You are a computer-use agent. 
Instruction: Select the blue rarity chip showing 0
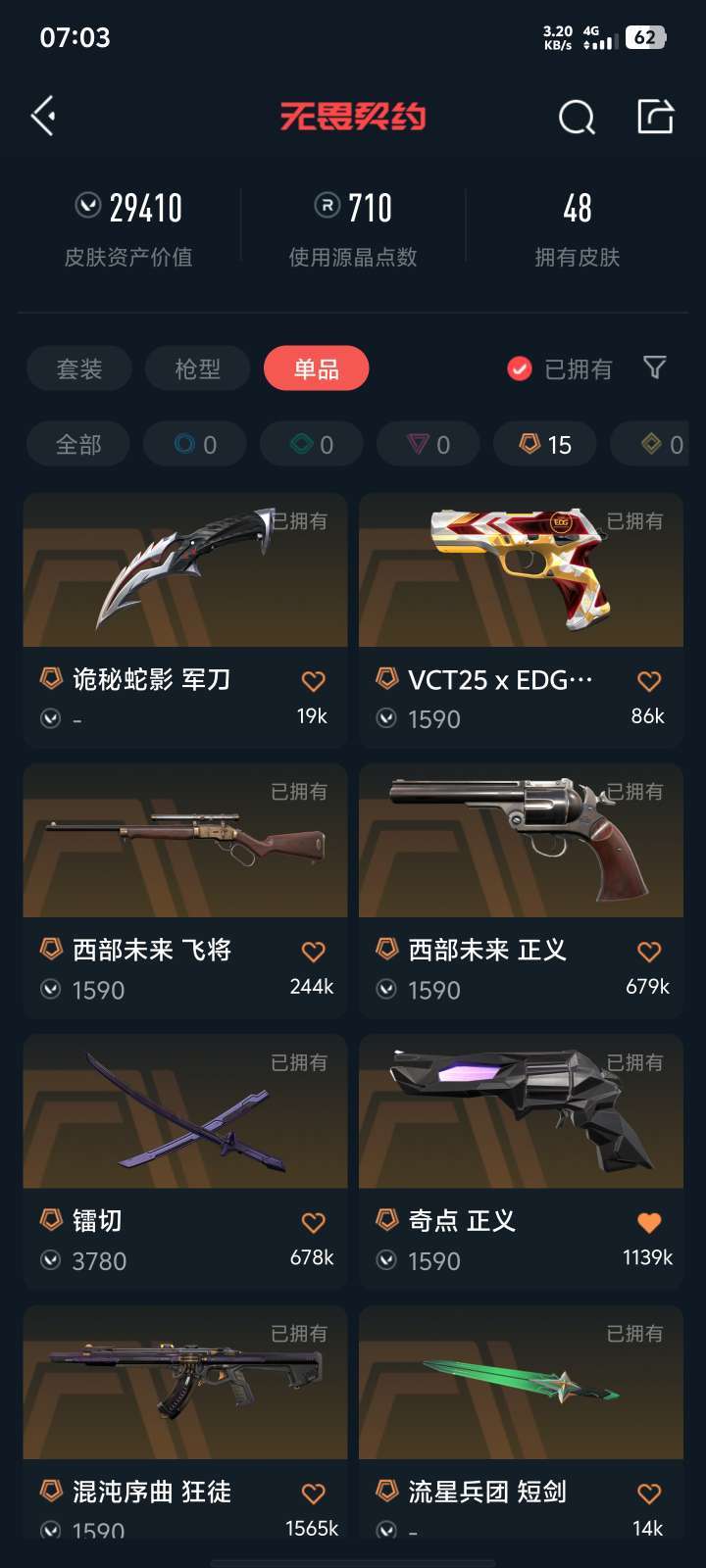195,445
